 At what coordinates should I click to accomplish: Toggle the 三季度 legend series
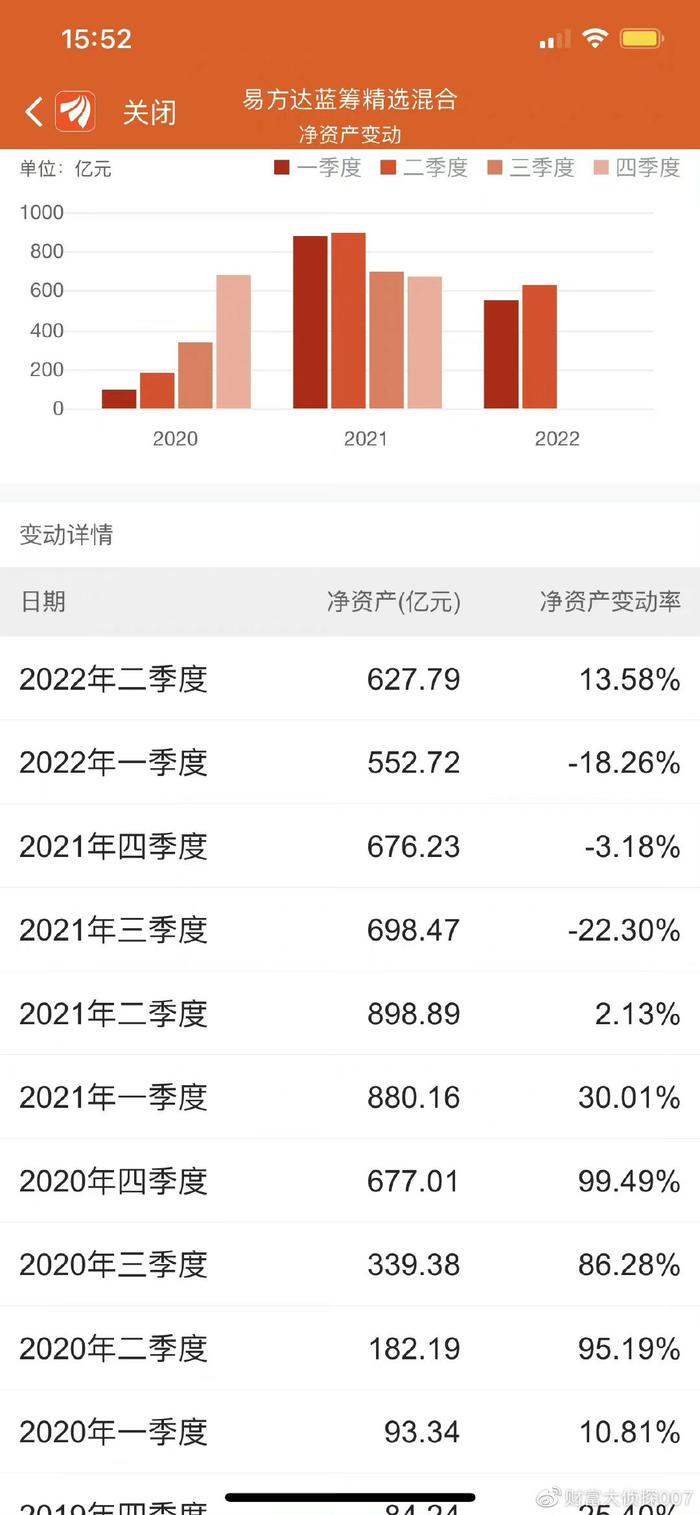click(x=531, y=168)
